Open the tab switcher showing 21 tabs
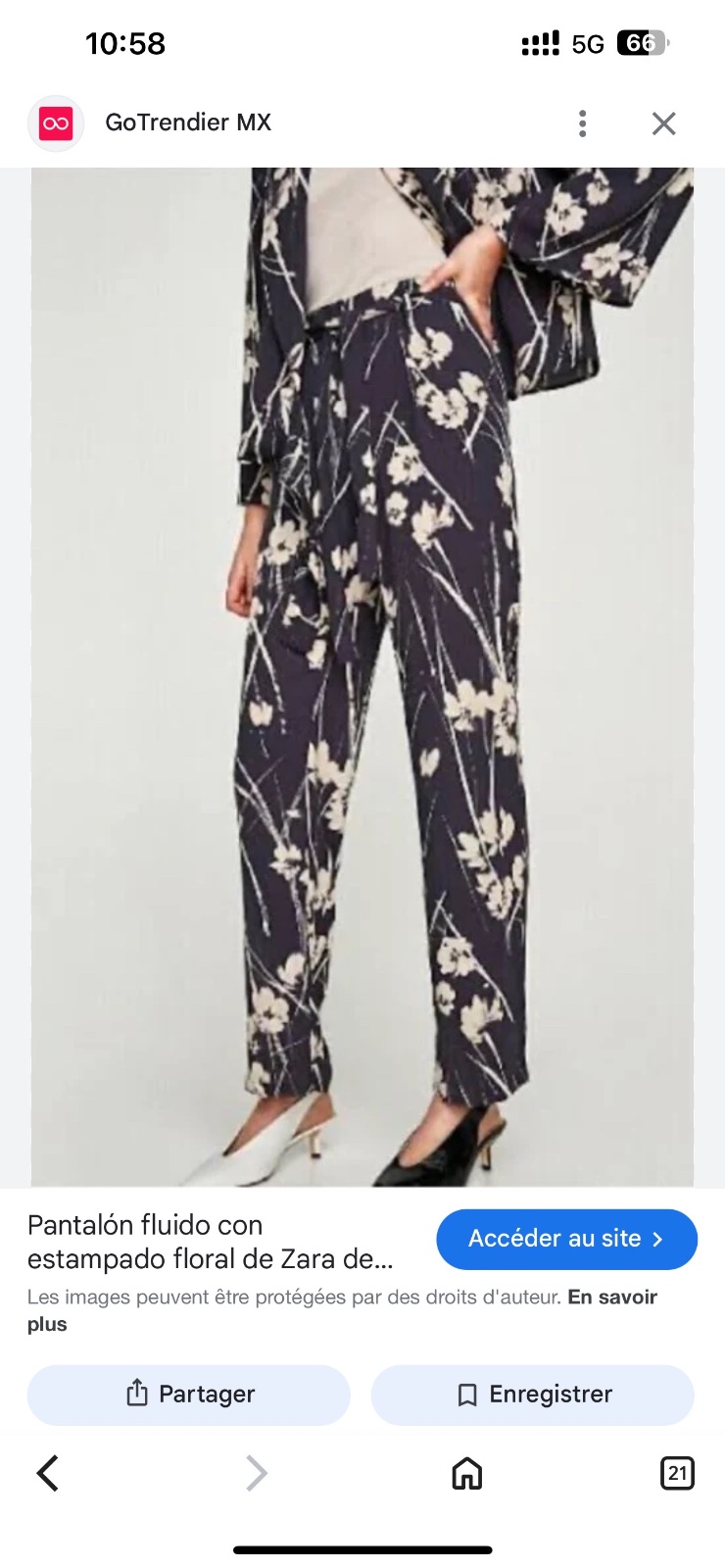 [677, 1473]
